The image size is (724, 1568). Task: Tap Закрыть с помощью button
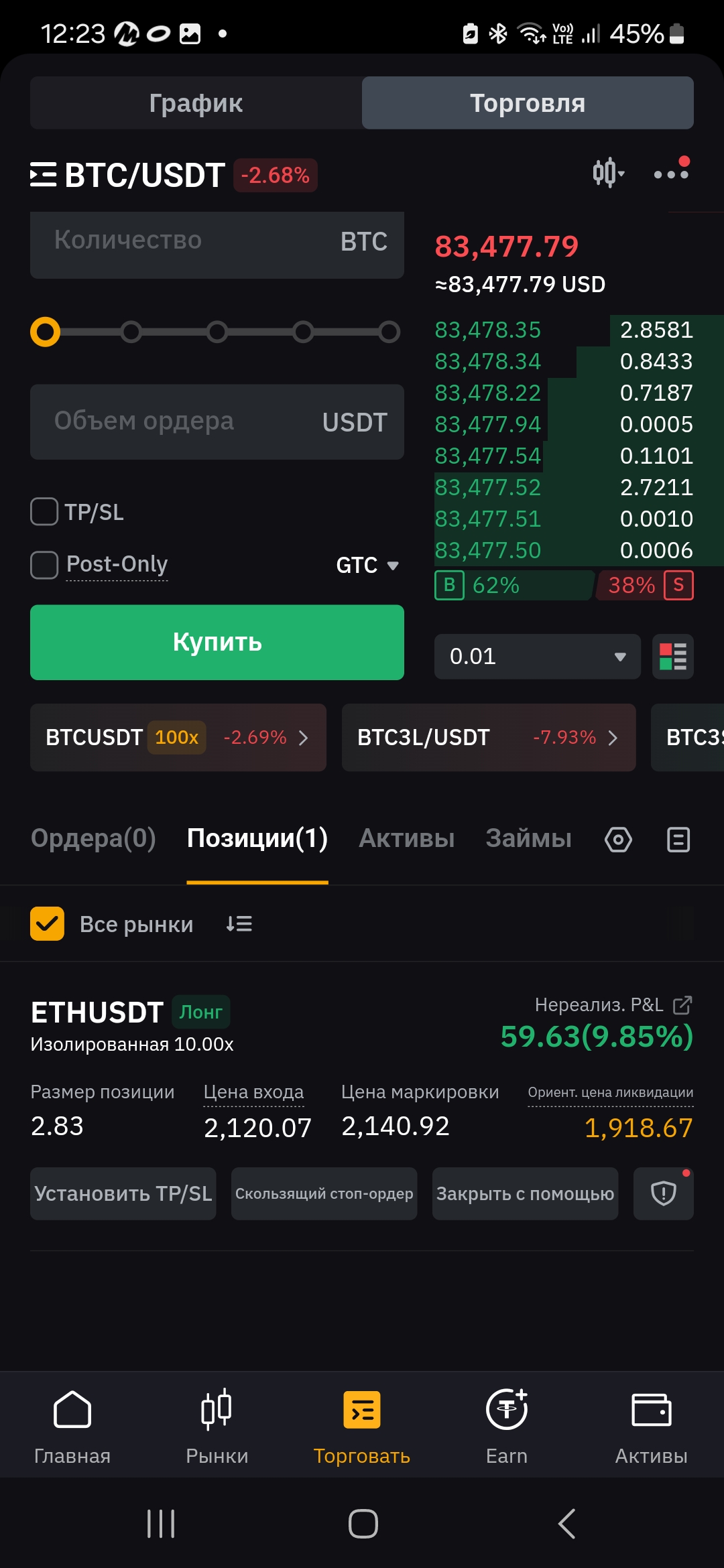point(526,1193)
